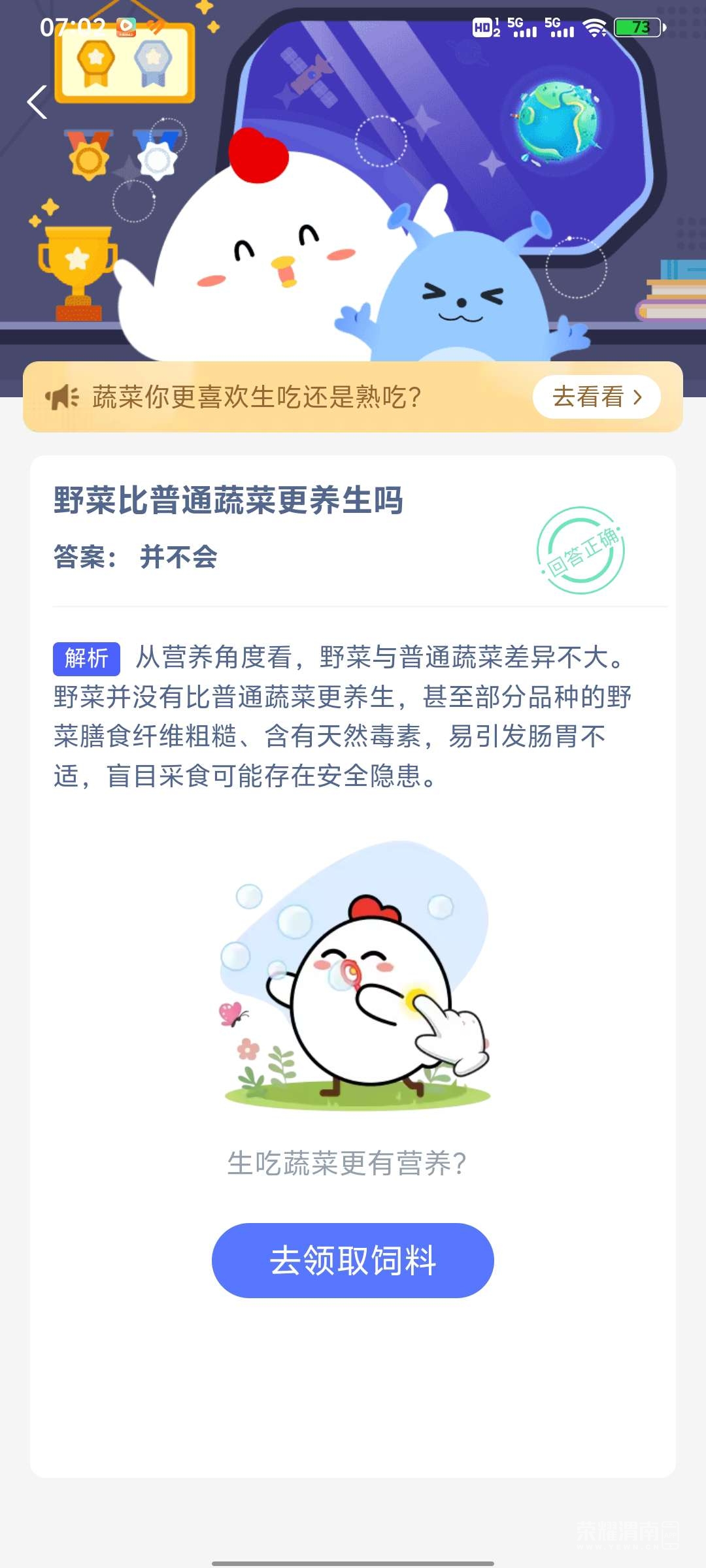706x1568 pixels.
Task: Claim feed with the 去领取饲料 button
Action: coord(353,1260)
